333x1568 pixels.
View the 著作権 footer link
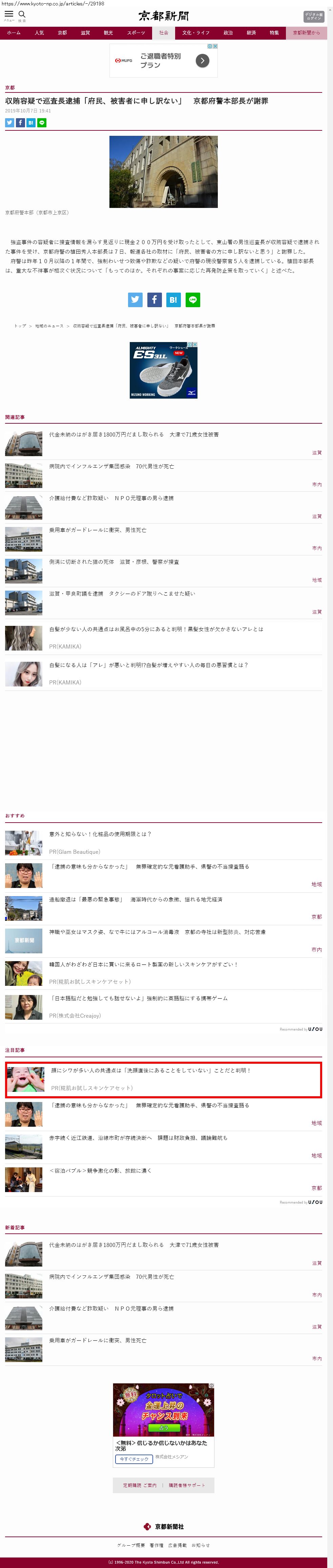[157, 1545]
